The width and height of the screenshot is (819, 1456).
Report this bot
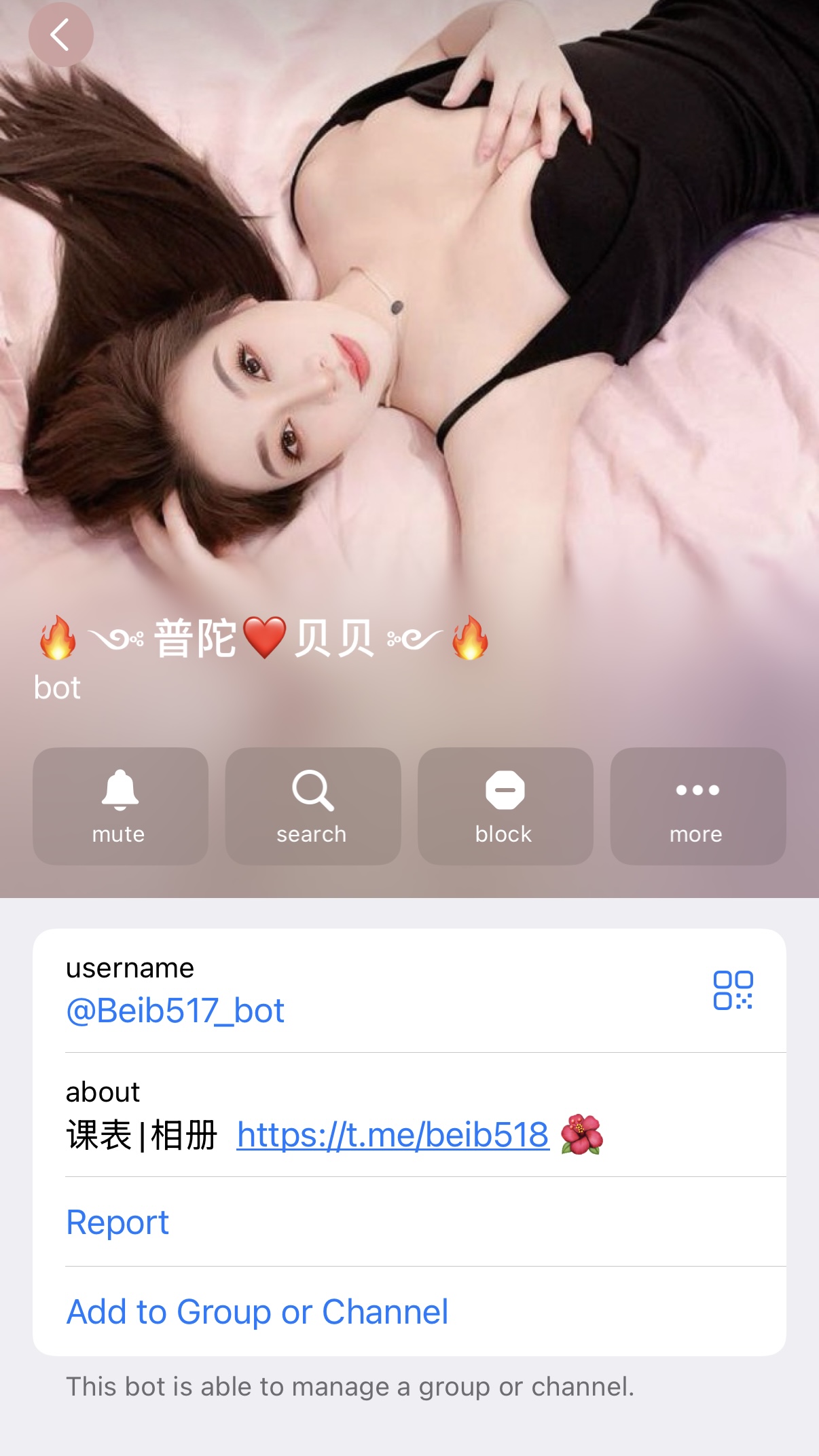point(117,1222)
